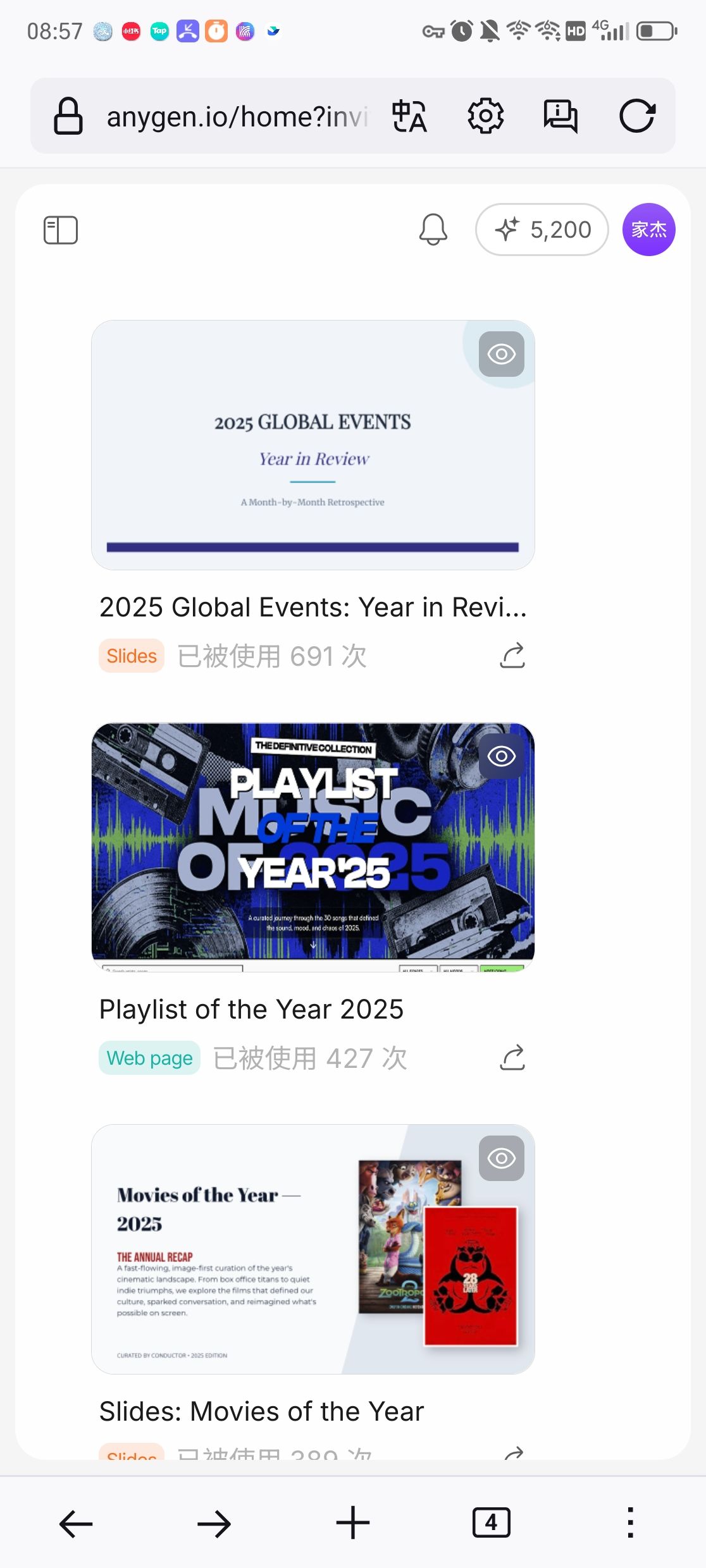Preview Movies of the Year via eye icon

[502, 1158]
